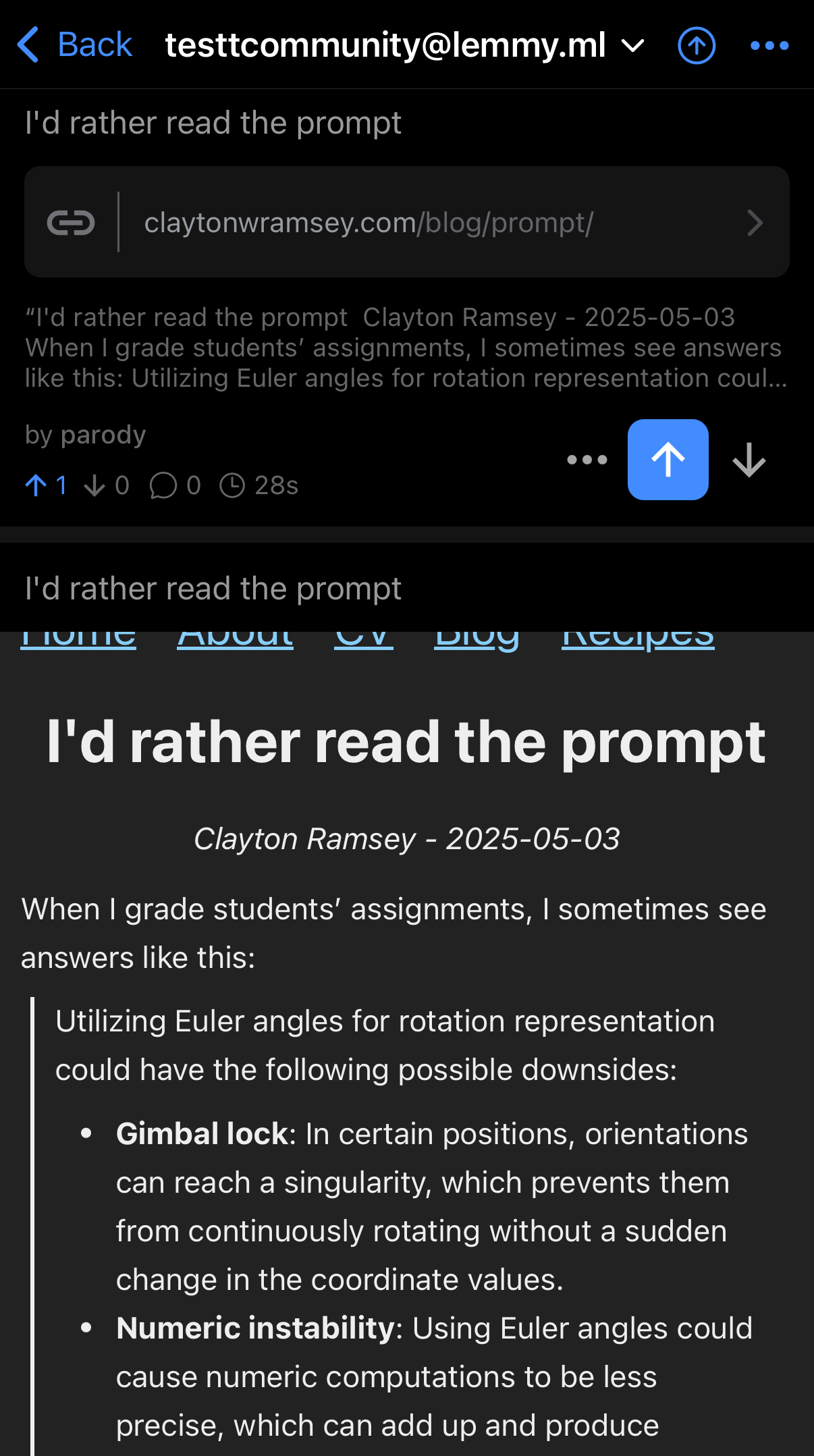
Task: Open the Blog link in the webpage
Action: coord(477,639)
